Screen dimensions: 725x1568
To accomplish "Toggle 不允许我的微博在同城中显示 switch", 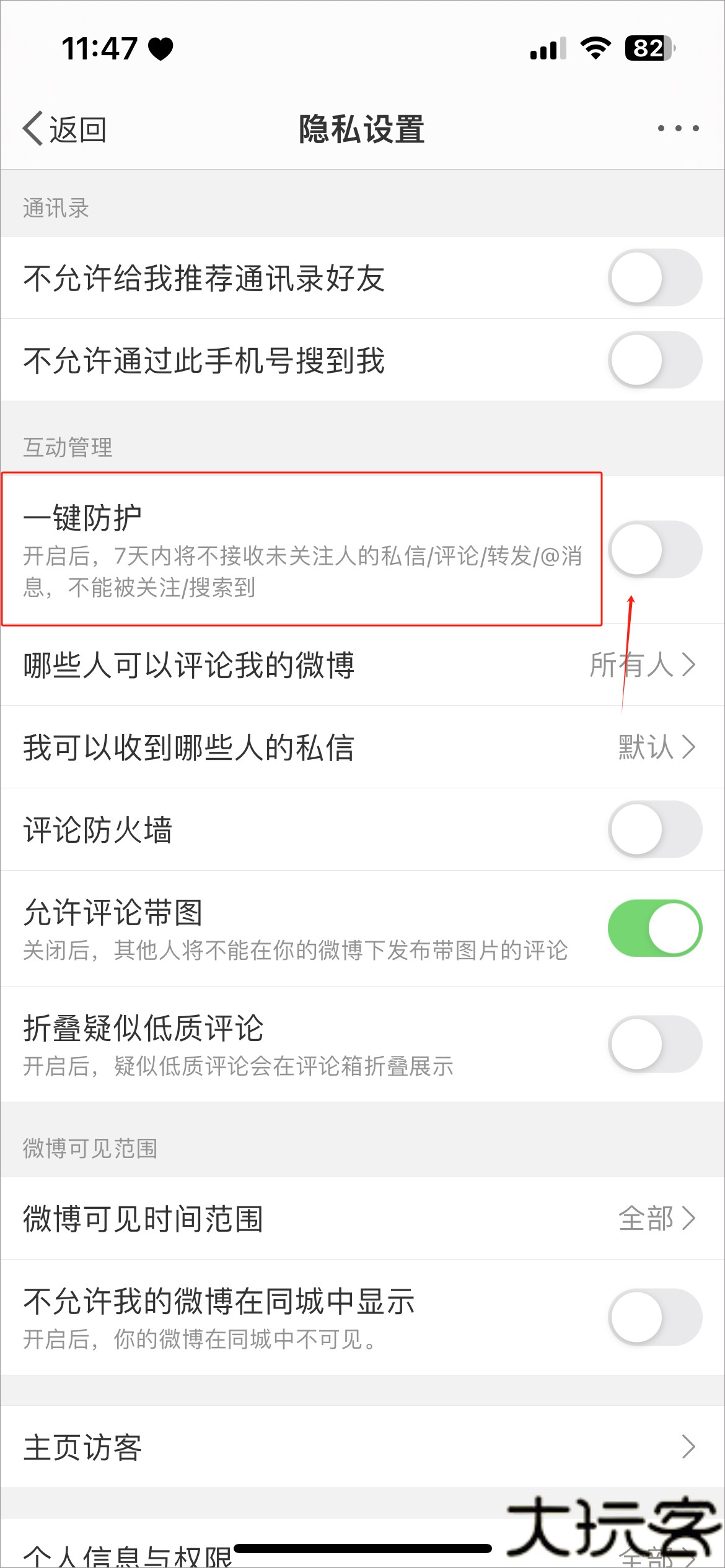I will [655, 1317].
